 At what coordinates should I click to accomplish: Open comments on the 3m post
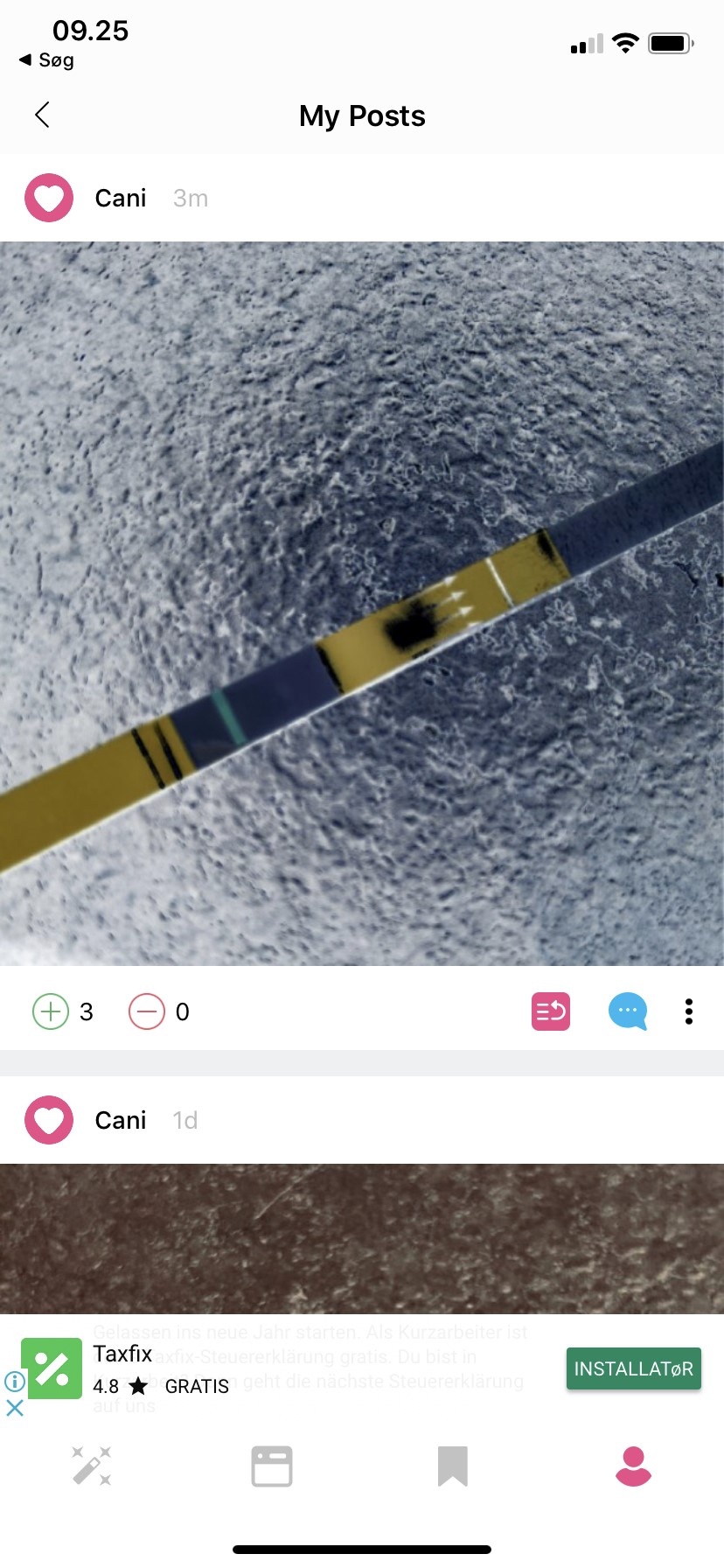[627, 1011]
